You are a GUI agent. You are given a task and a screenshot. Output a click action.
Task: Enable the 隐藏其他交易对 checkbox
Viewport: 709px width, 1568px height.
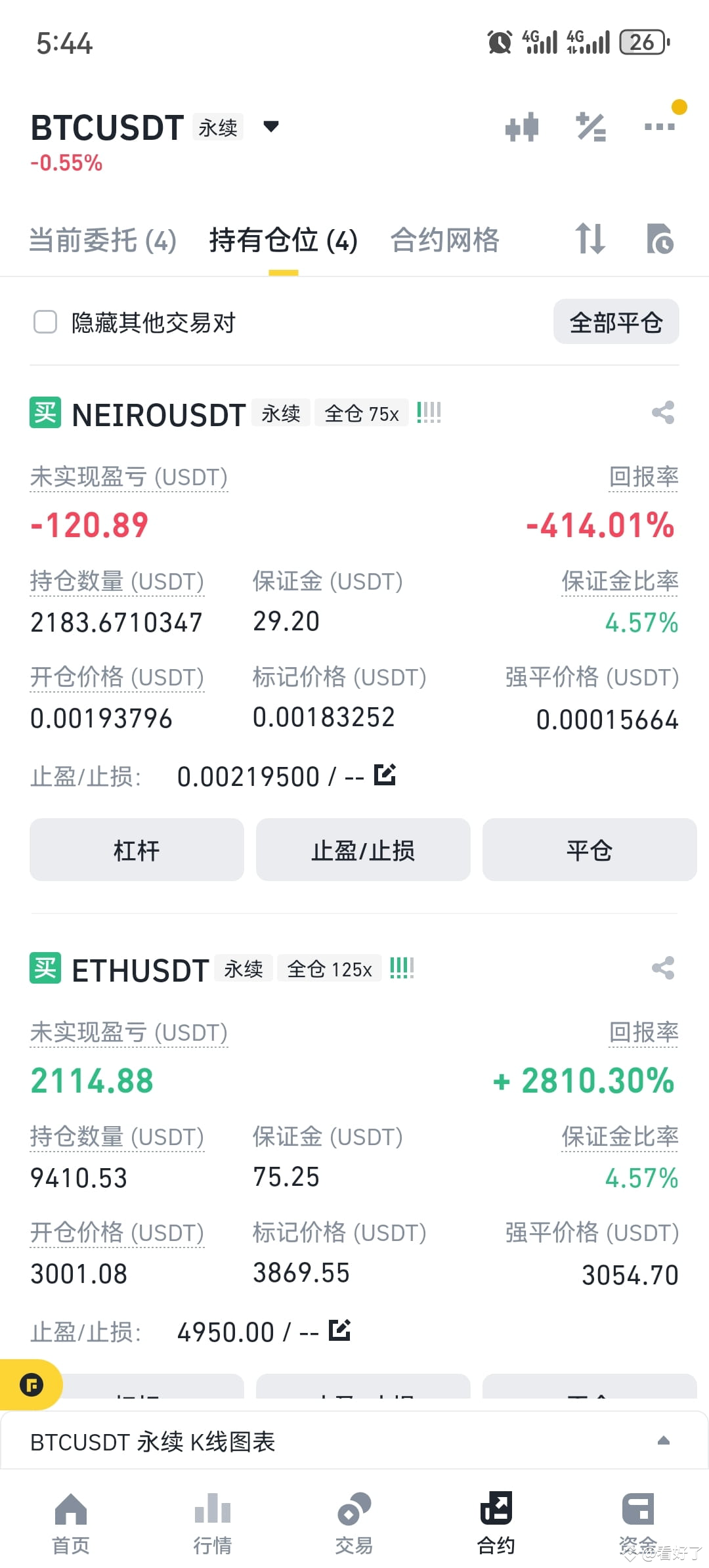click(x=45, y=322)
